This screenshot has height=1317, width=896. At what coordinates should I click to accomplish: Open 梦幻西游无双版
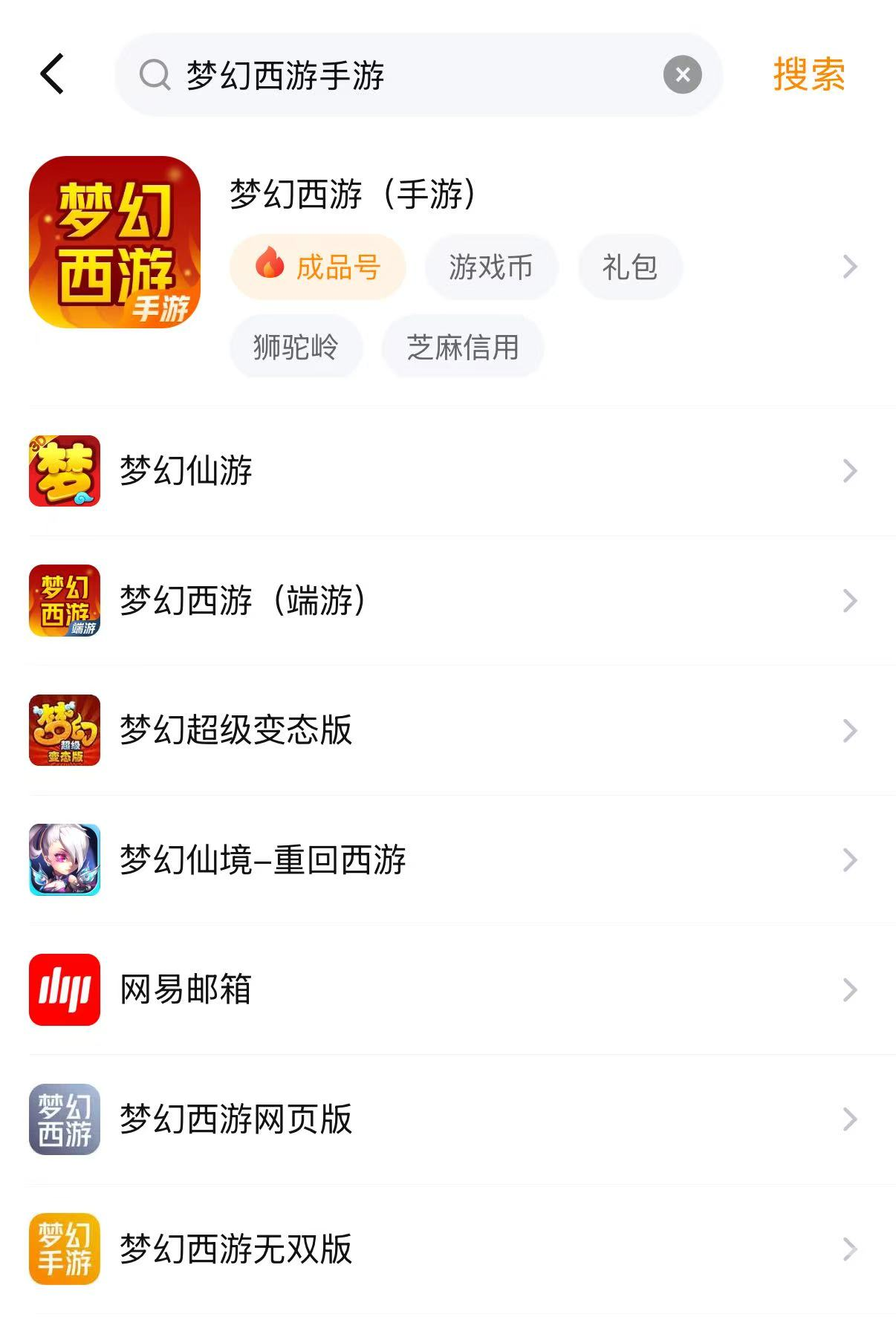tap(446, 1249)
